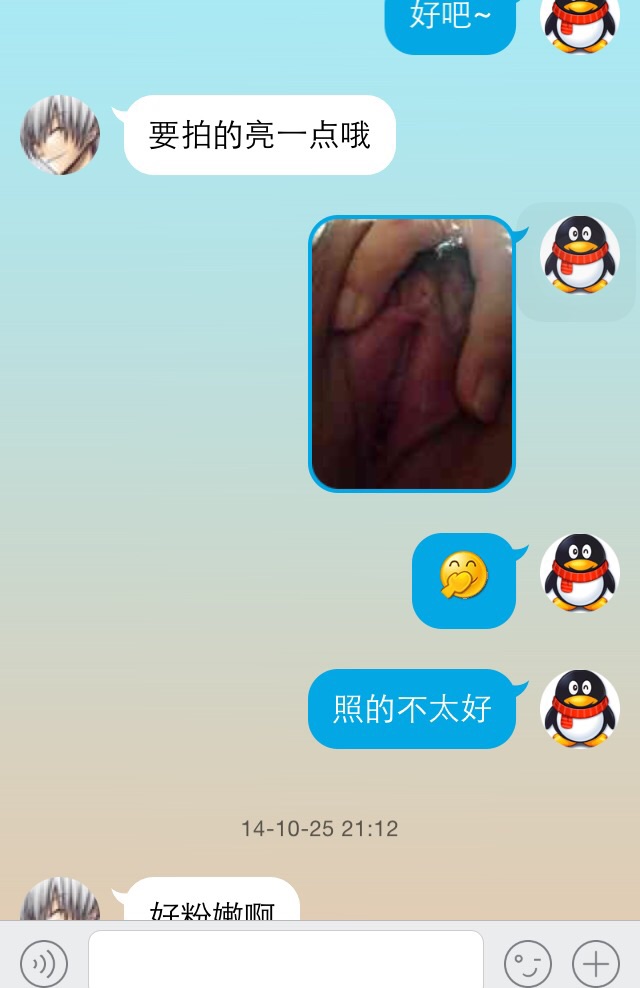Open the plus attachments menu
The image size is (640, 988).
click(x=595, y=964)
